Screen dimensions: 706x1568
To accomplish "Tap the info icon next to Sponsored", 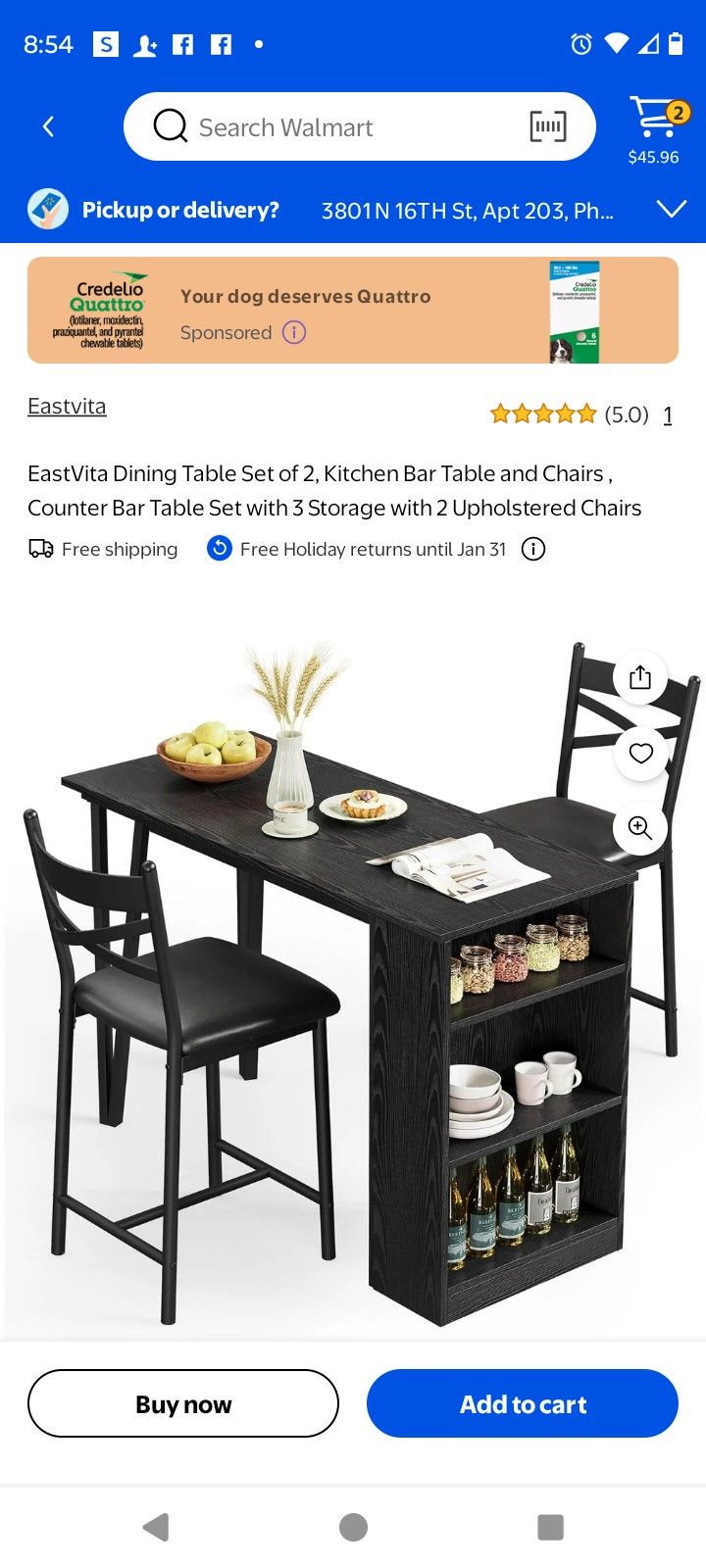I will [x=293, y=332].
